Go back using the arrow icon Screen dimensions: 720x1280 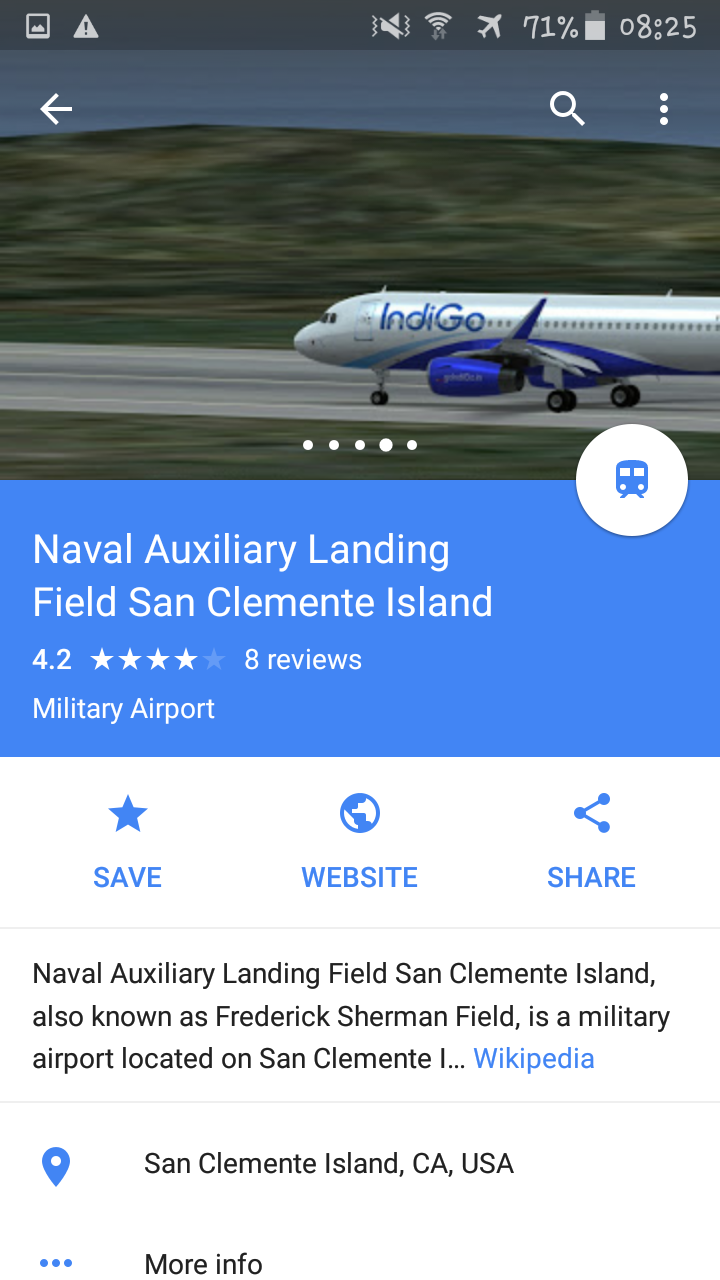(56, 109)
